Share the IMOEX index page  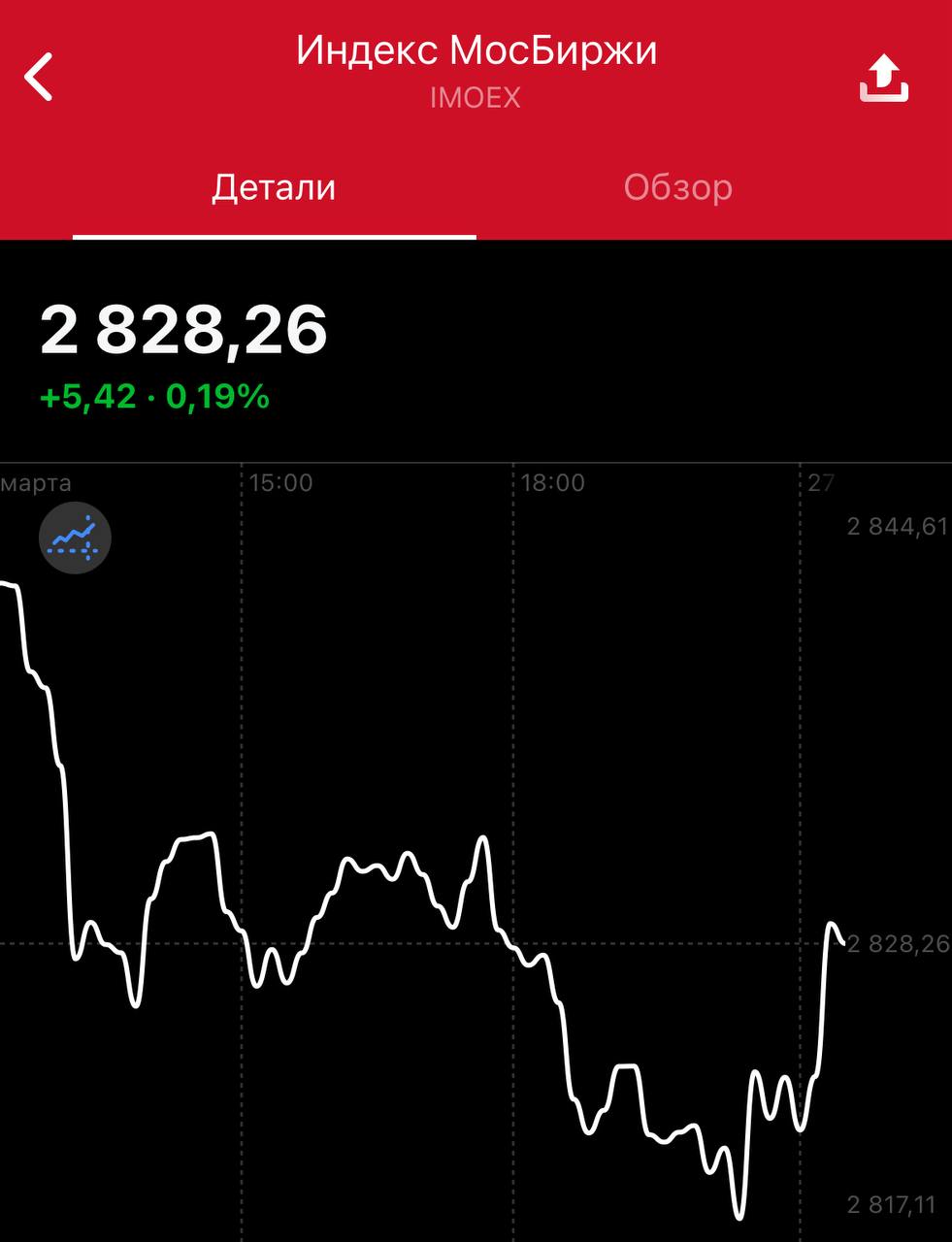pyautogui.click(x=883, y=79)
